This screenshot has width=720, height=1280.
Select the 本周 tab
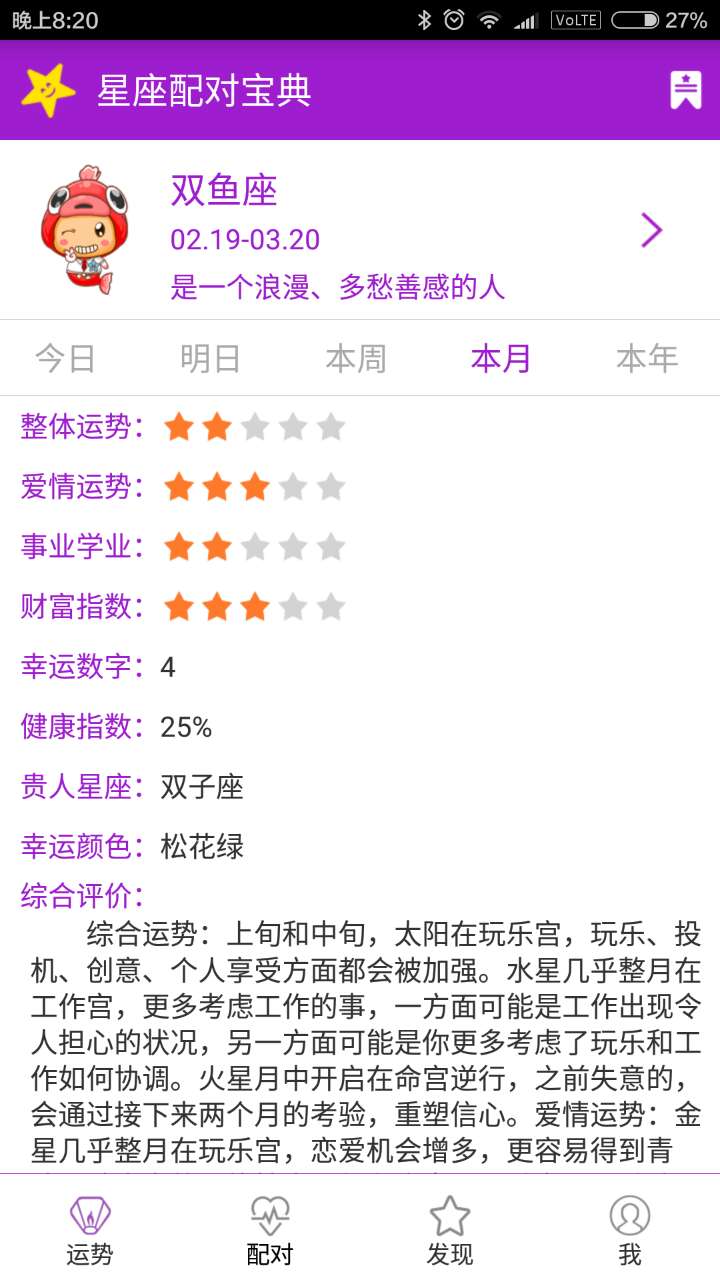click(x=356, y=358)
